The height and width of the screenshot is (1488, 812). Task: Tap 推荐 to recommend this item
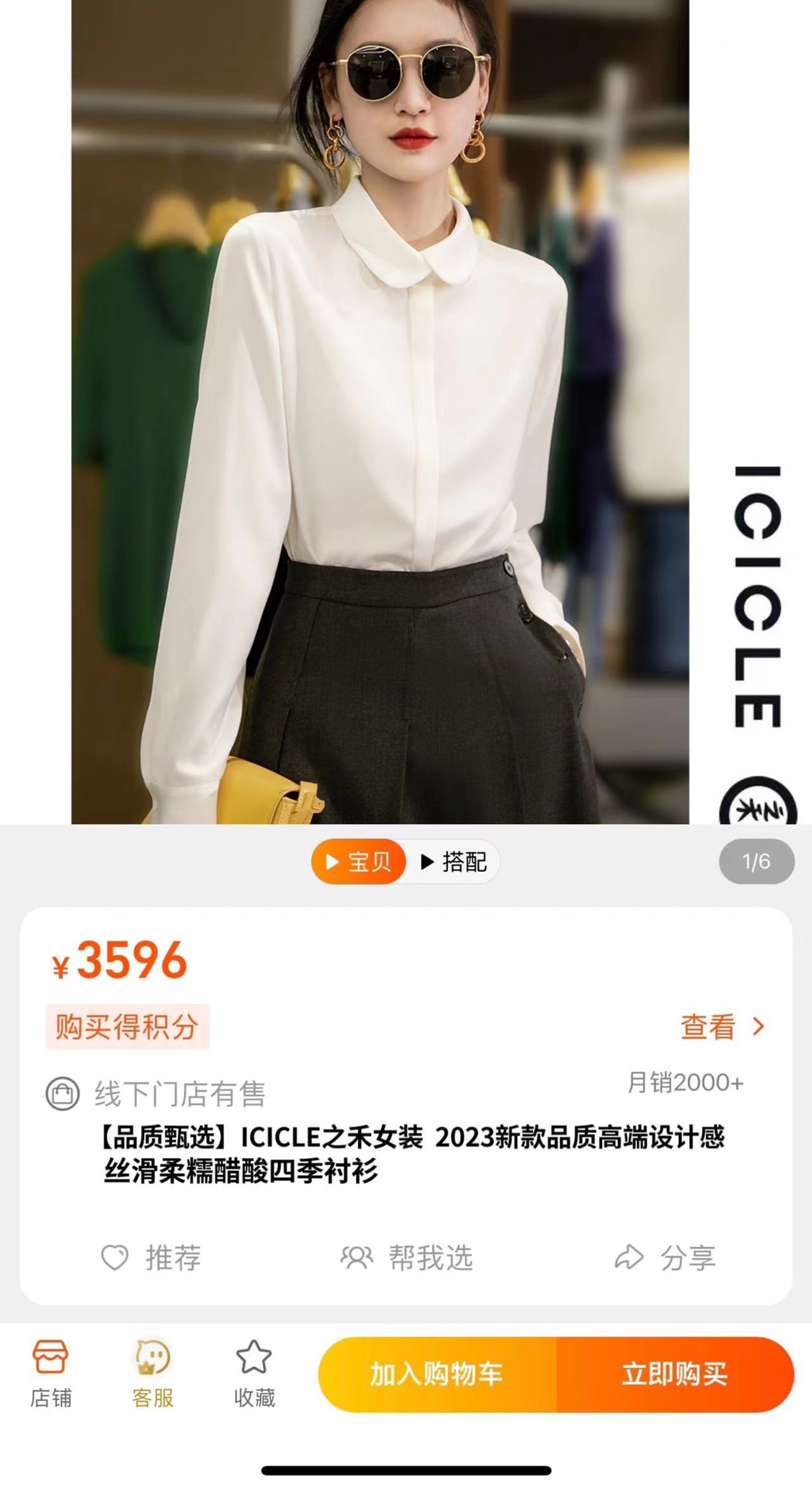(x=152, y=1257)
